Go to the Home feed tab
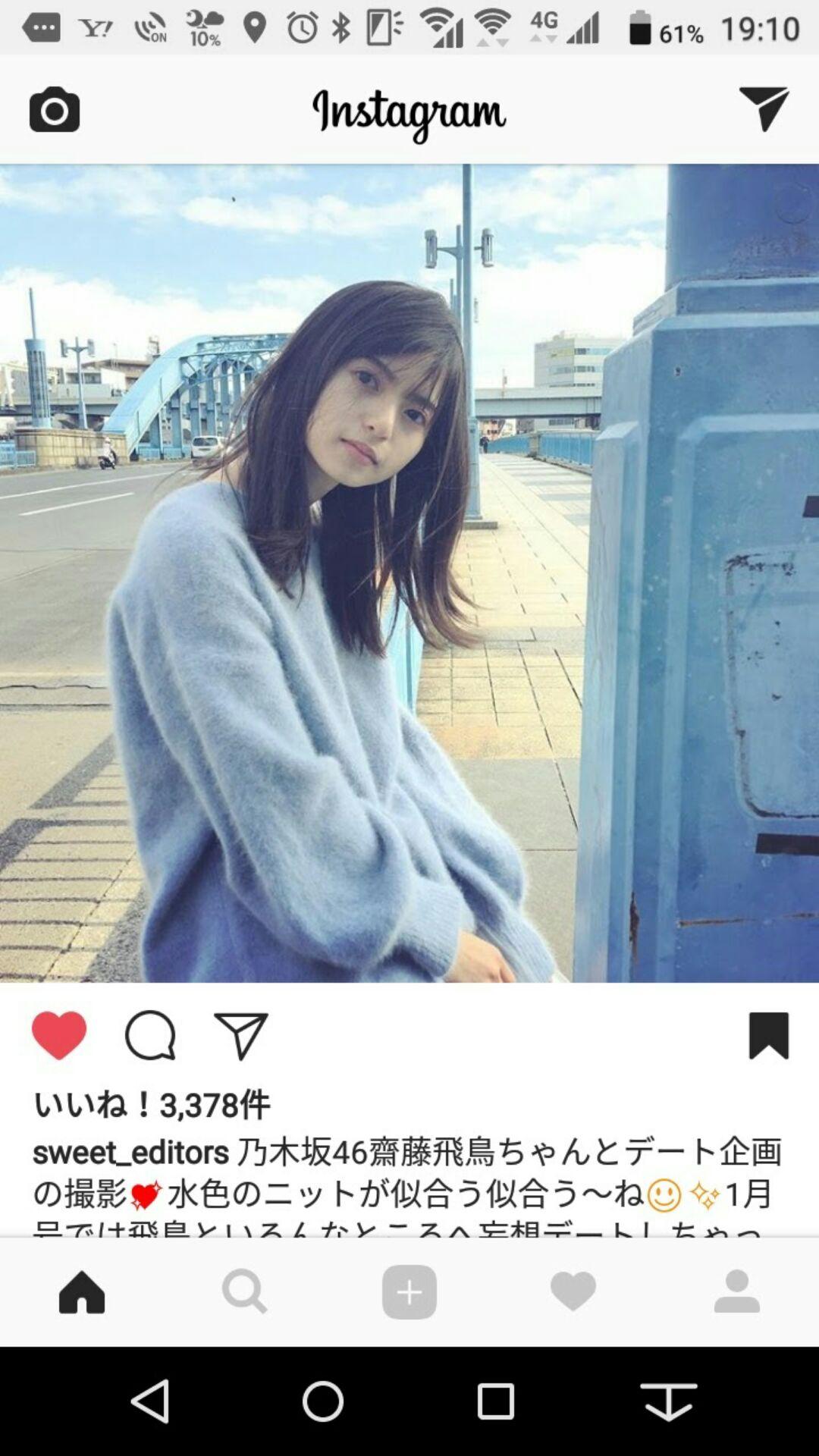The image size is (819, 1456). click(82, 1291)
